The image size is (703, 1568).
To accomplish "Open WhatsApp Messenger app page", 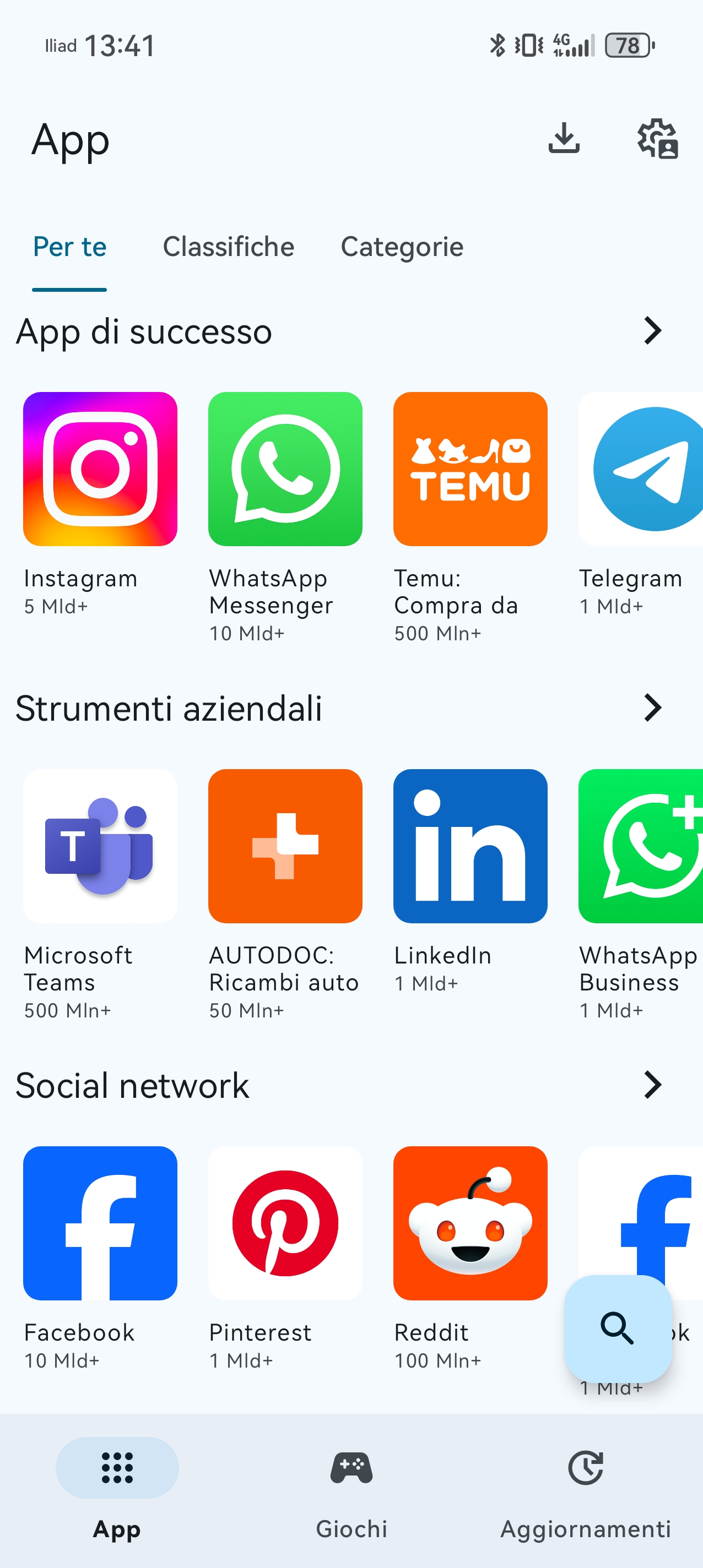I will pos(285,469).
